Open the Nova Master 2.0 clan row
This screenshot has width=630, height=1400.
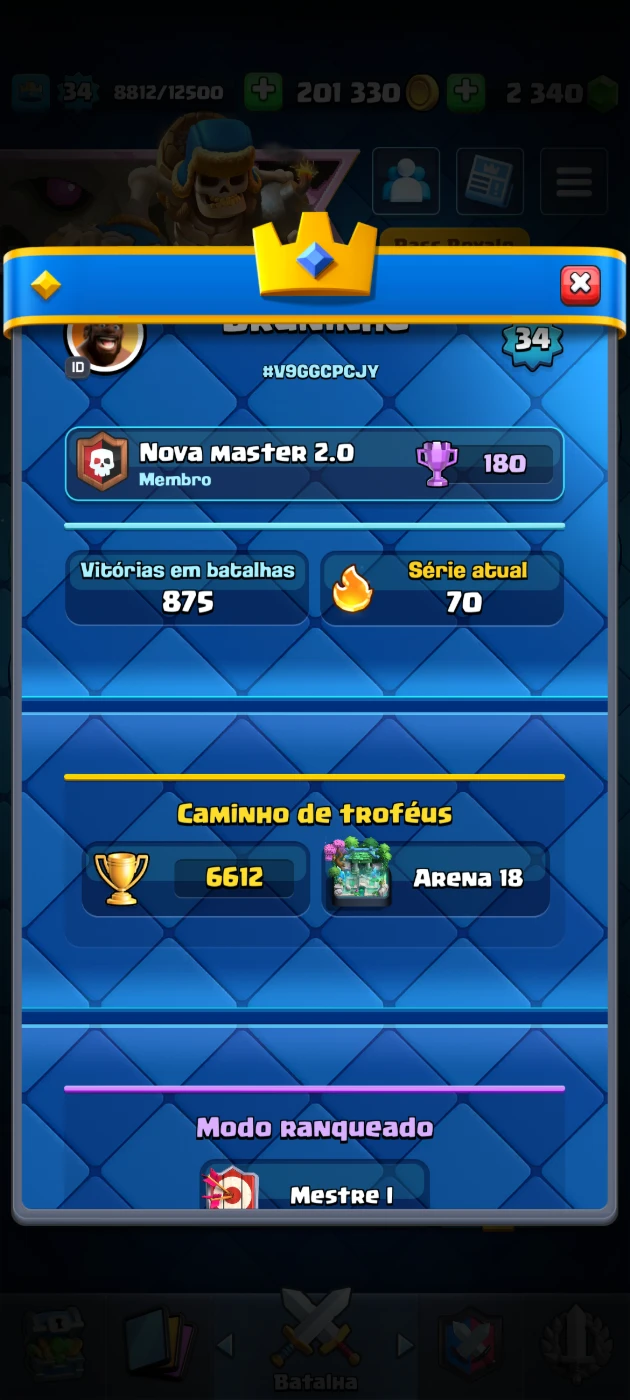click(x=314, y=464)
